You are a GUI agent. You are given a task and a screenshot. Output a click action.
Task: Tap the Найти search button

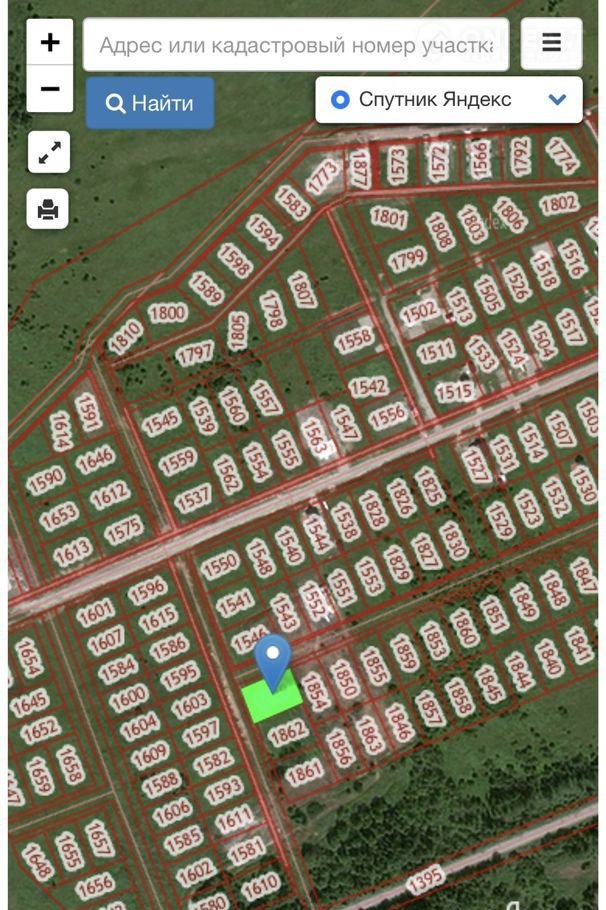(x=150, y=103)
